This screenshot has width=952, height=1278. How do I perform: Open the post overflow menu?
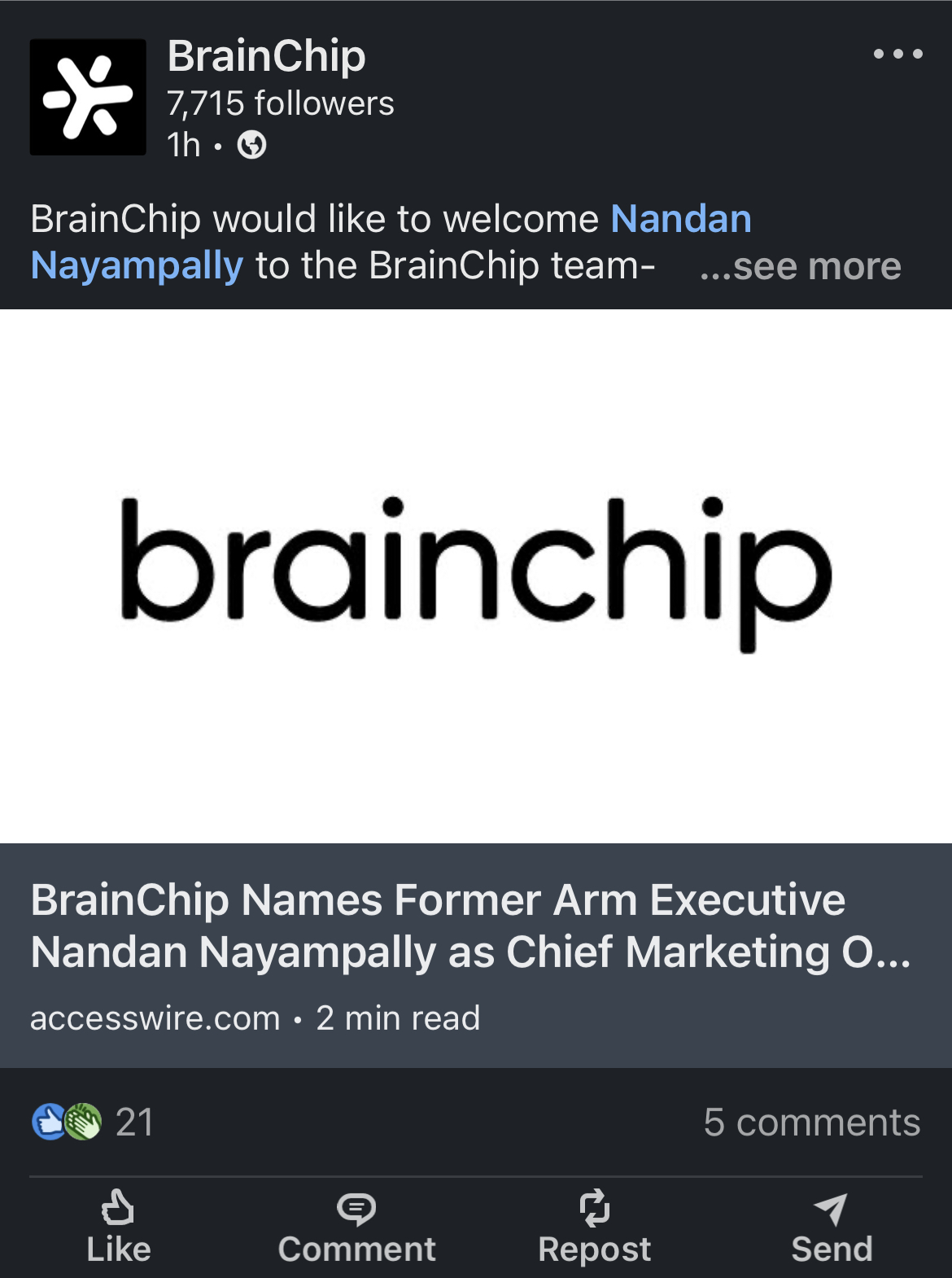point(897,55)
